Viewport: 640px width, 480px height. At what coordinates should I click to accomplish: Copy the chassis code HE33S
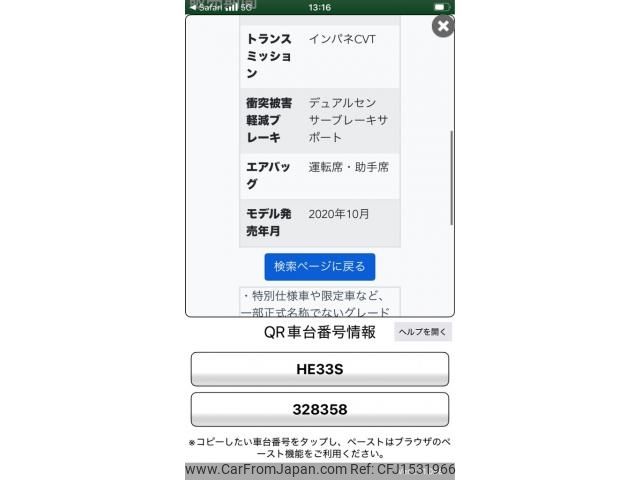320,369
